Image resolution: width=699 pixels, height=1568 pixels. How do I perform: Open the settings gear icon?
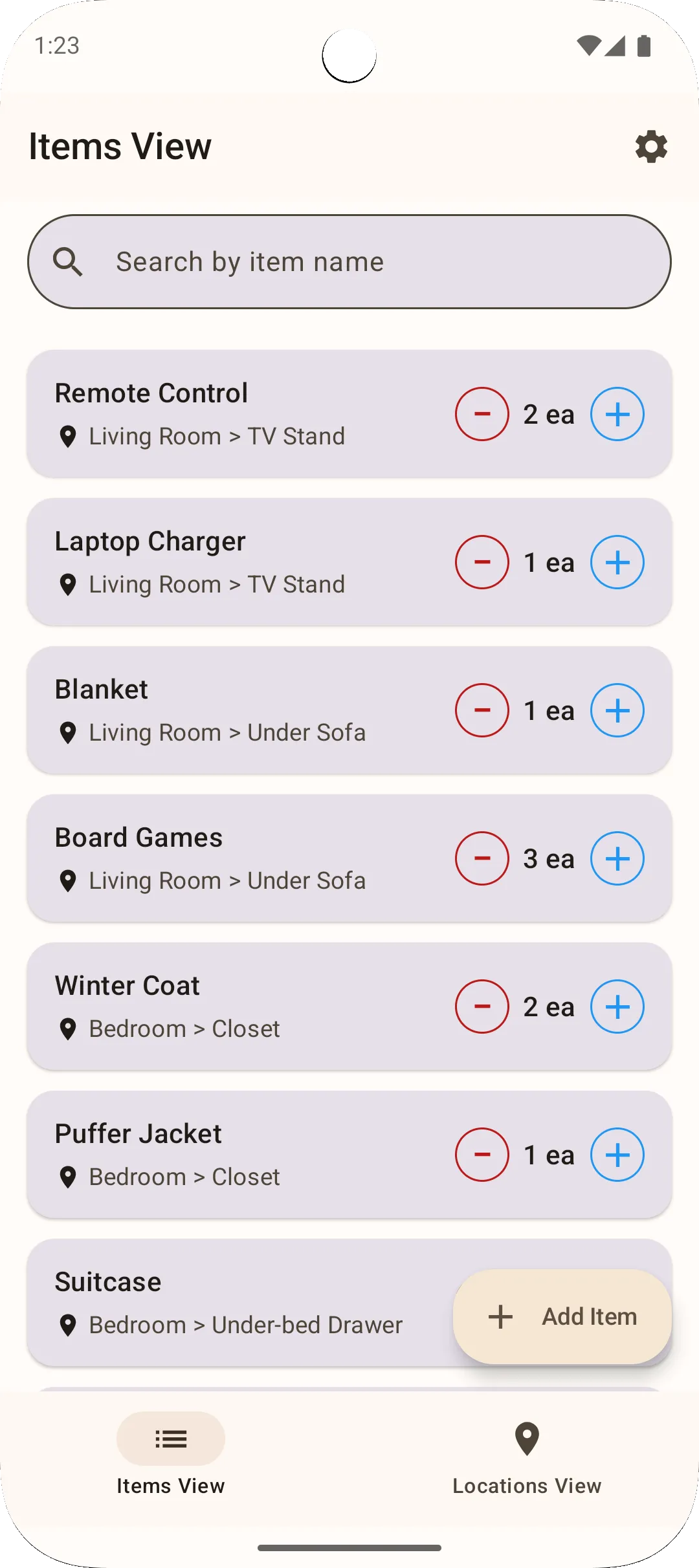click(x=651, y=147)
